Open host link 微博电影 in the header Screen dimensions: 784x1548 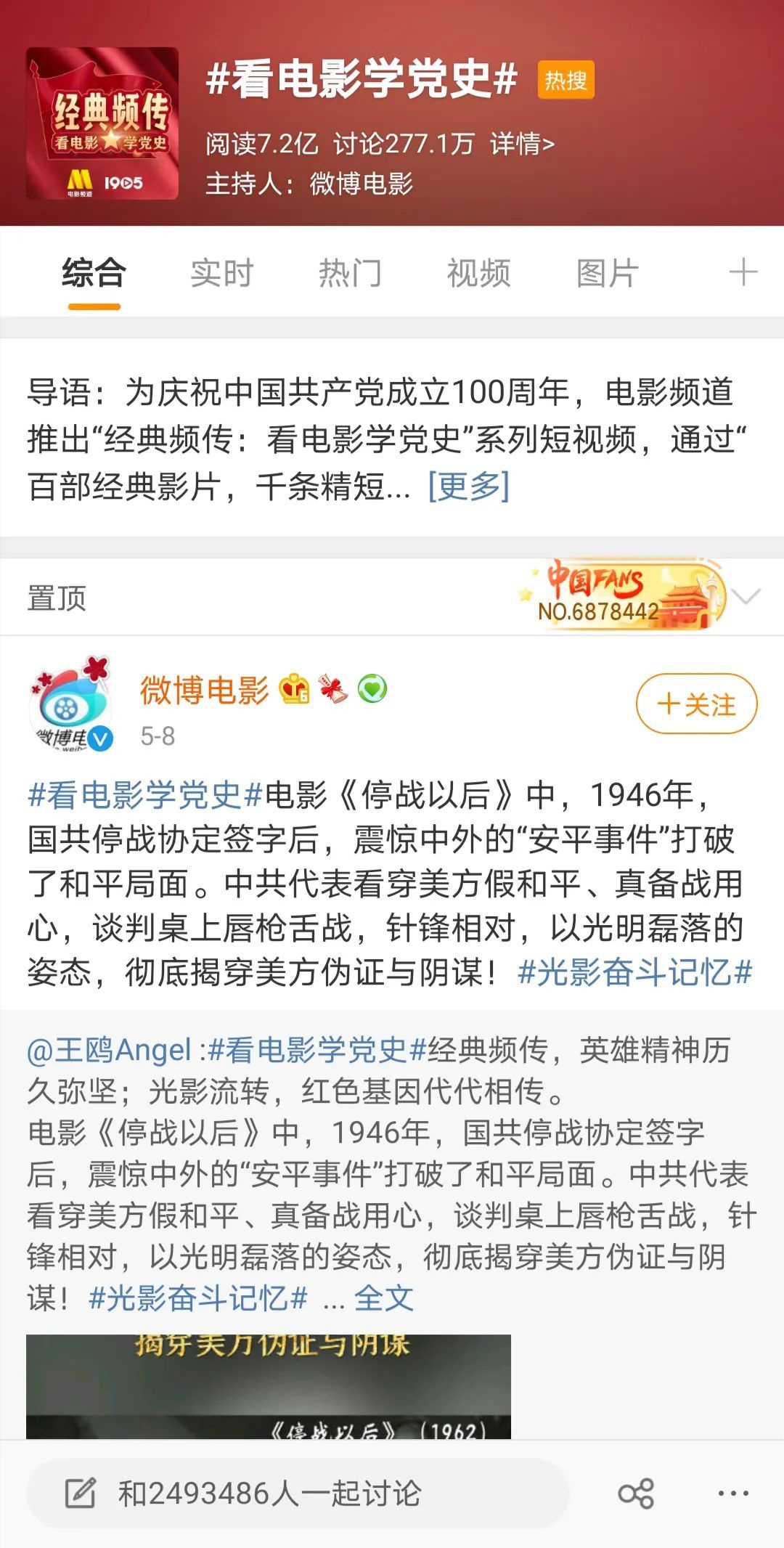(361, 183)
